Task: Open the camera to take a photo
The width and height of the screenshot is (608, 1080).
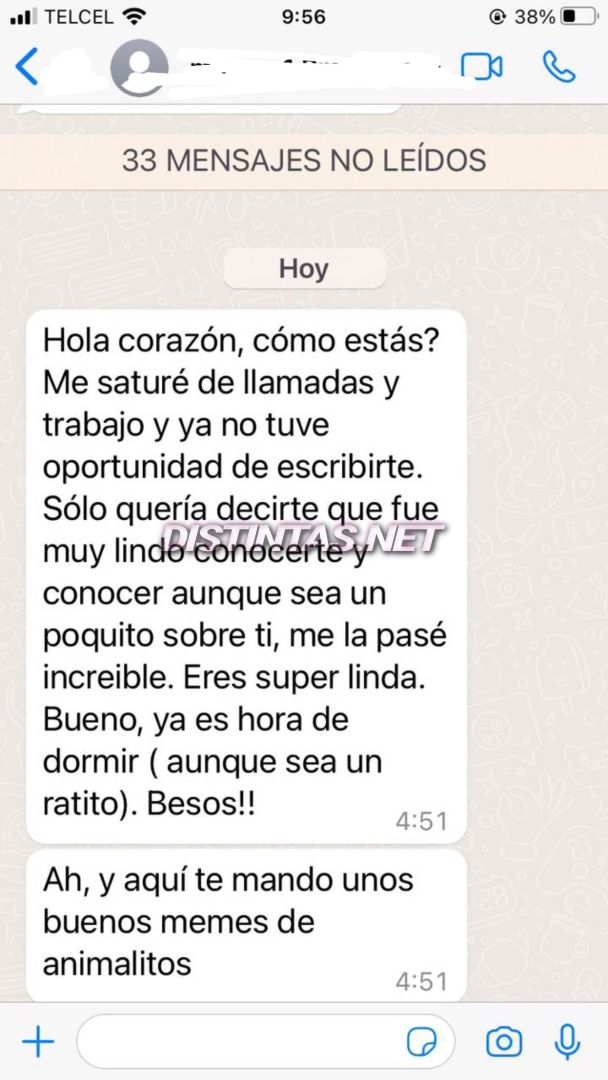Action: click(504, 1042)
